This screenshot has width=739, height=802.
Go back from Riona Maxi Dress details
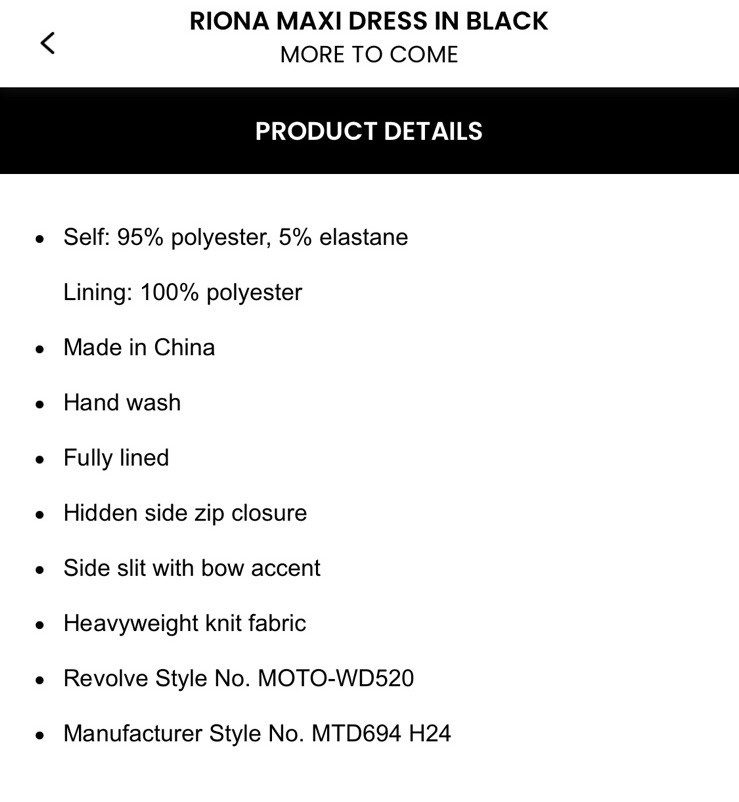tap(47, 43)
